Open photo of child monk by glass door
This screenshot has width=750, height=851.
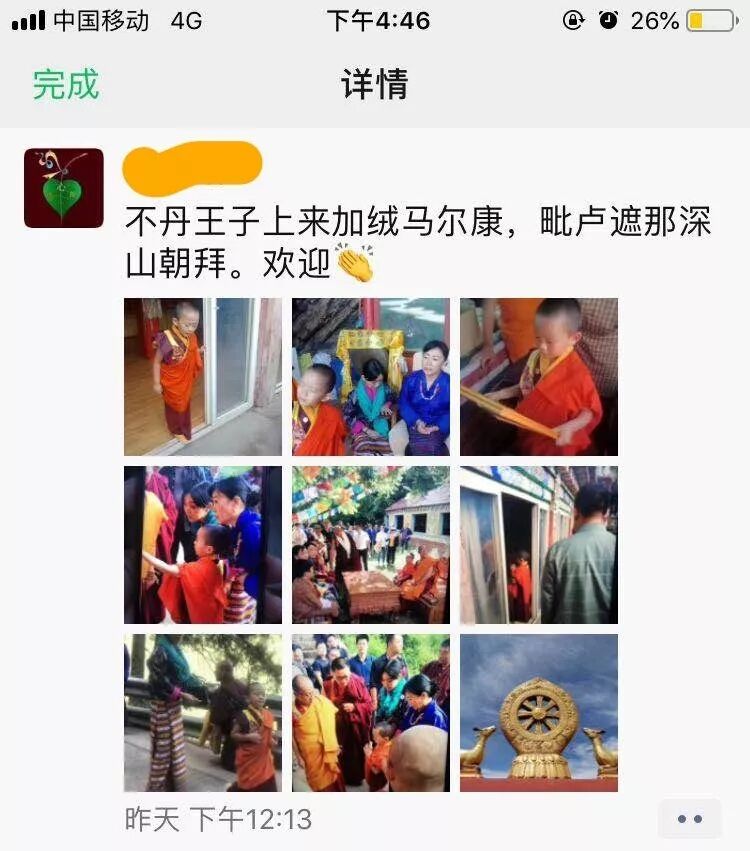tap(203, 377)
